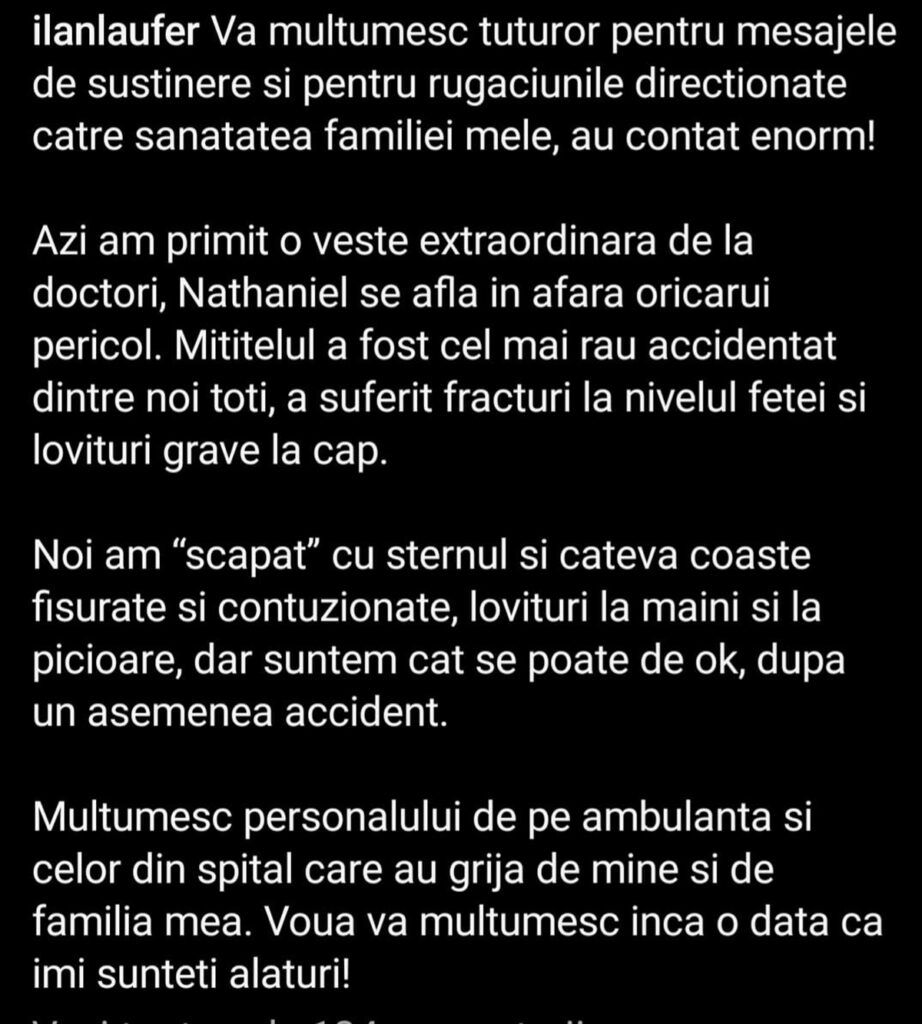Open ilanlaufer's profile from the username

pyautogui.click(x=118, y=37)
